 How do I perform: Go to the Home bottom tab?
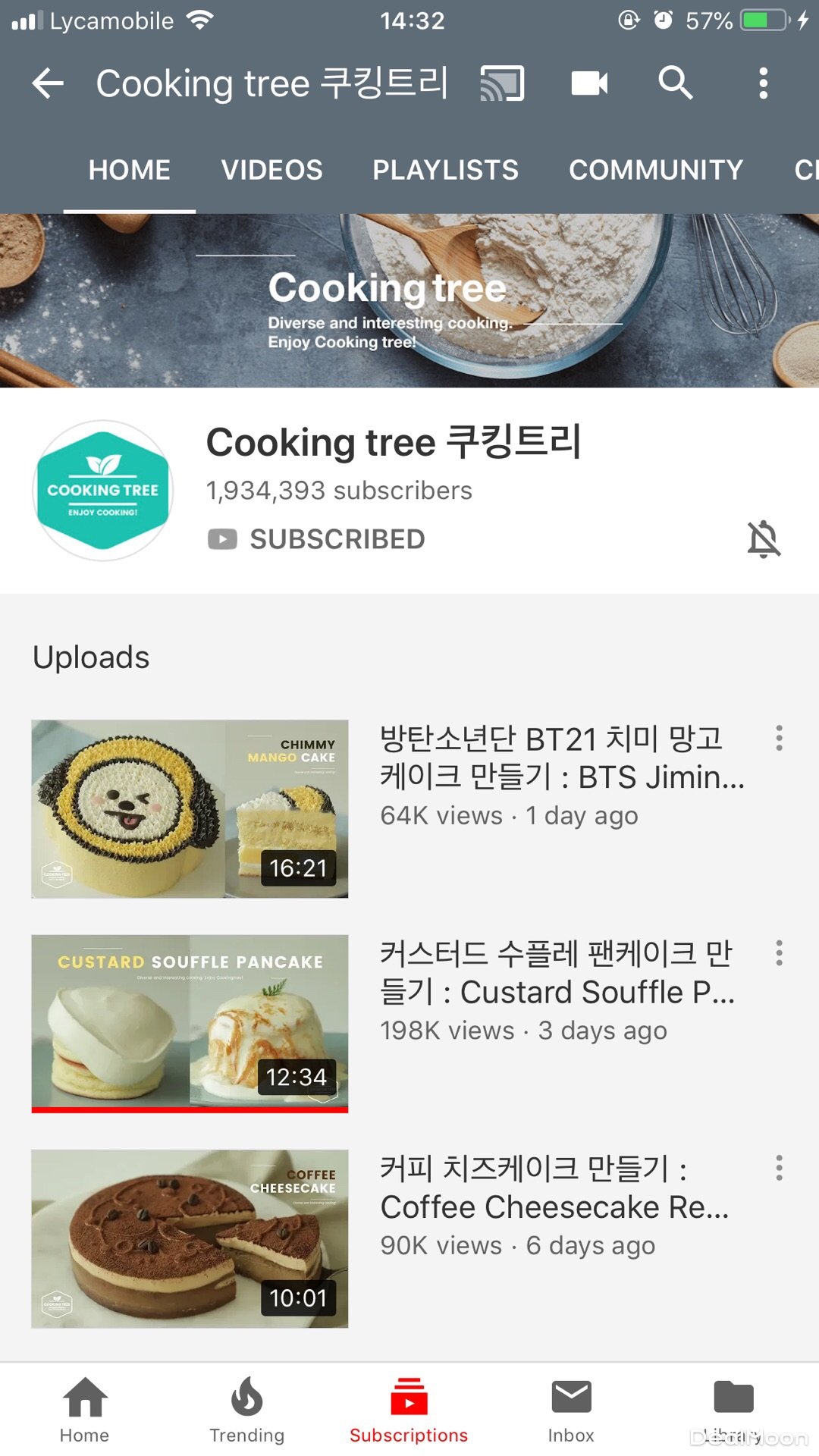click(84, 1410)
